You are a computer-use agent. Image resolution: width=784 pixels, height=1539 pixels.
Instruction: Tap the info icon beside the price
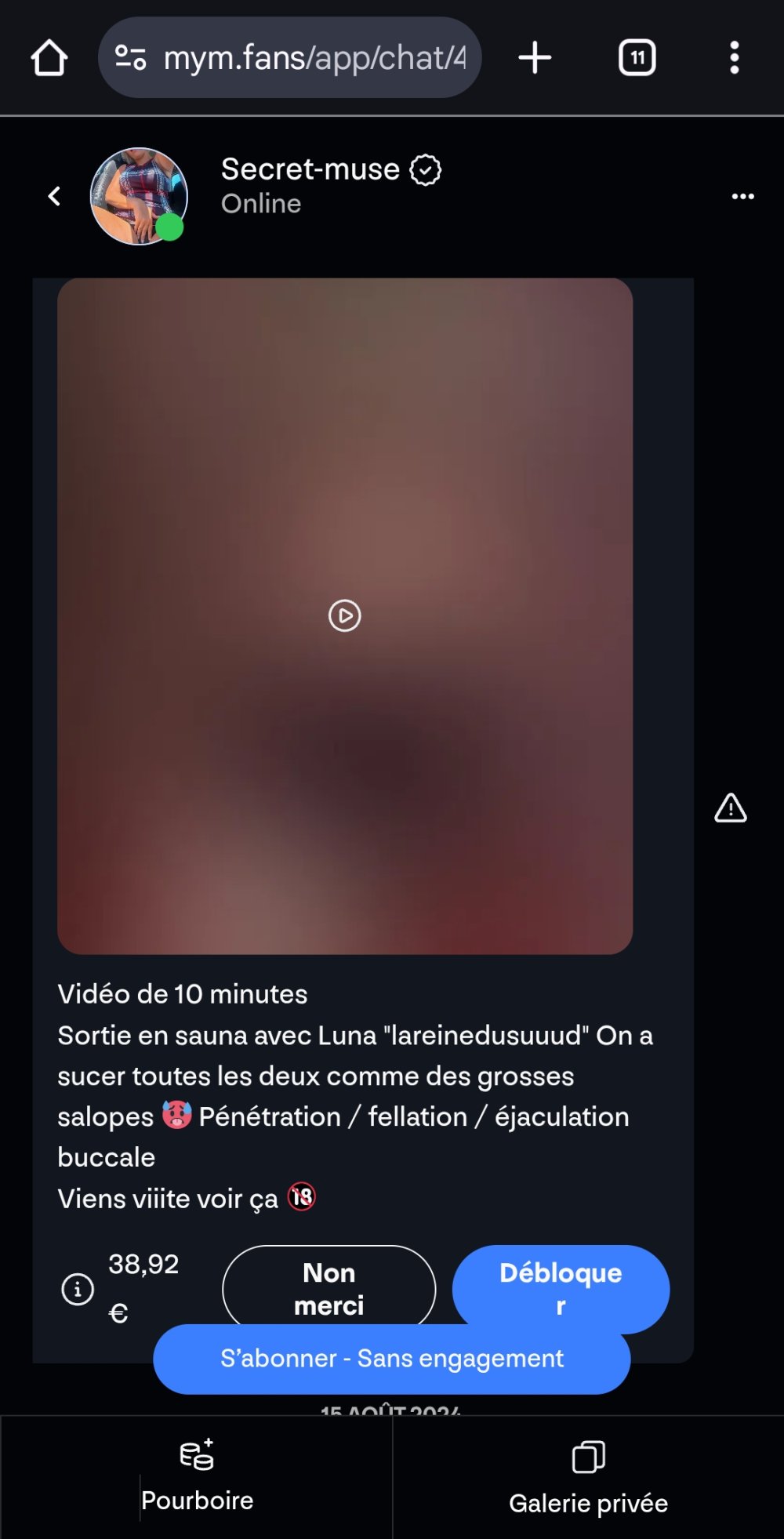click(78, 1289)
